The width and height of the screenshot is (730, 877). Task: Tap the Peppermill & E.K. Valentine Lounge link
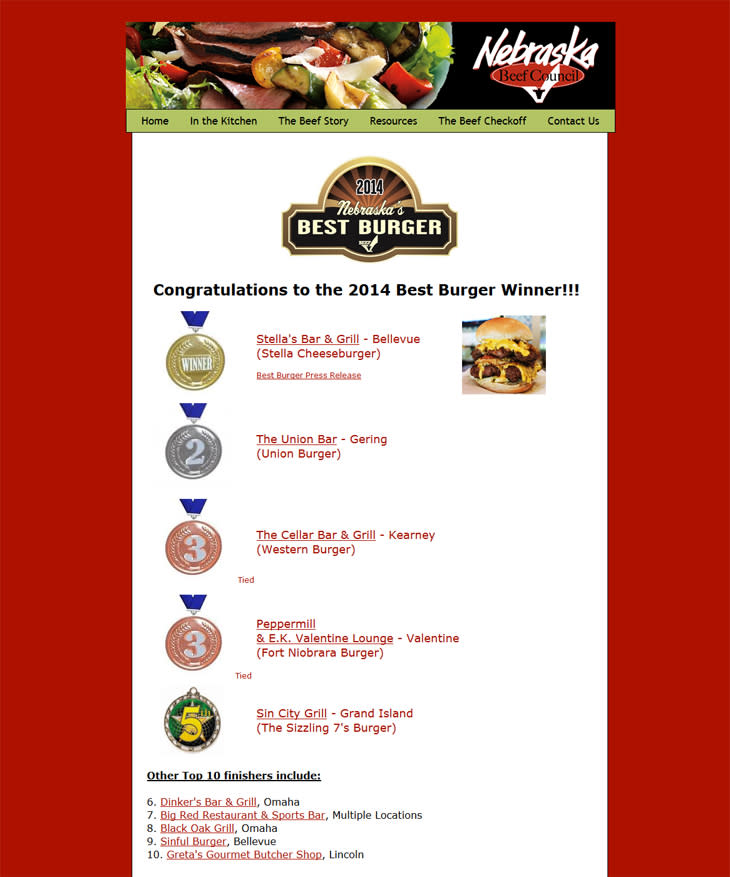324,638
